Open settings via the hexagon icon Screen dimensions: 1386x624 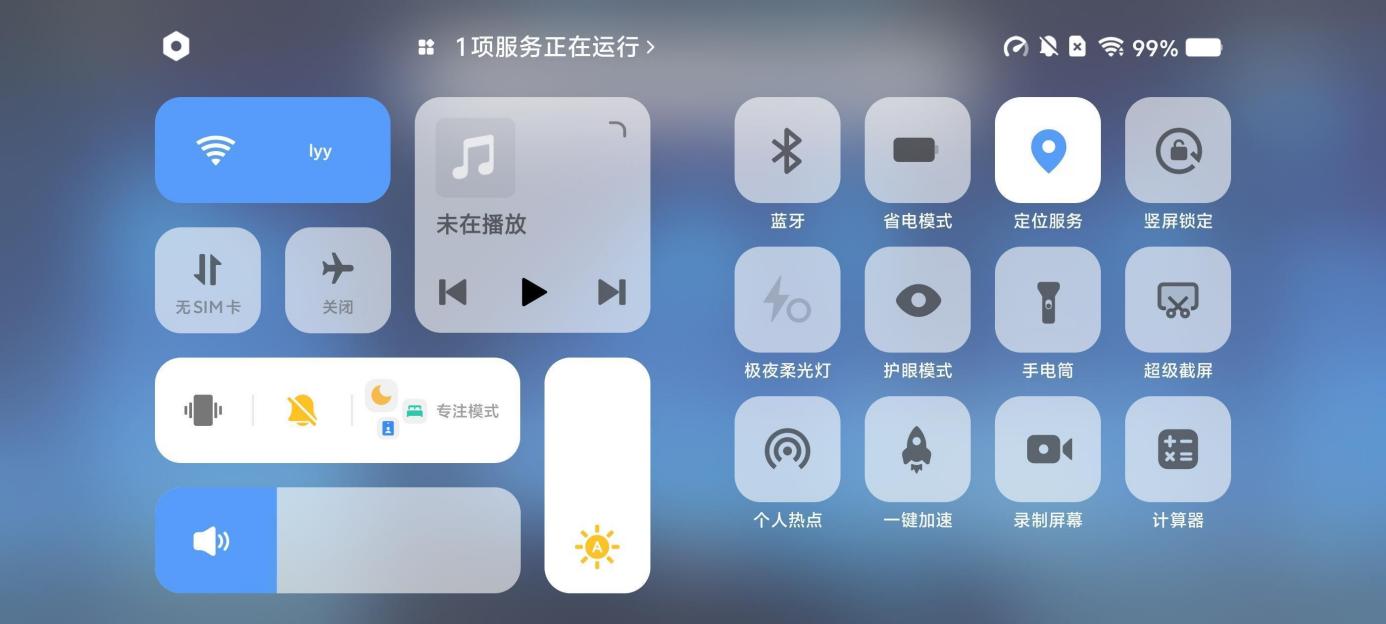pos(176,47)
